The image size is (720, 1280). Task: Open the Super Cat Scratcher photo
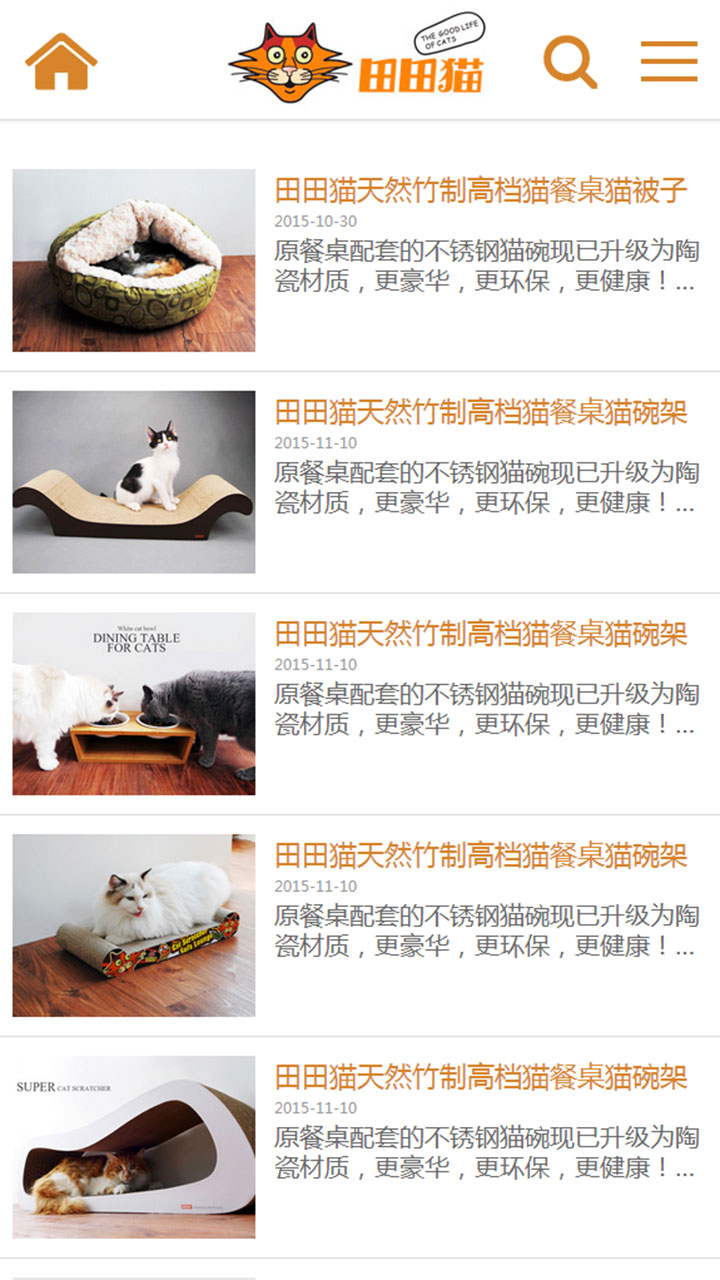[134, 1148]
